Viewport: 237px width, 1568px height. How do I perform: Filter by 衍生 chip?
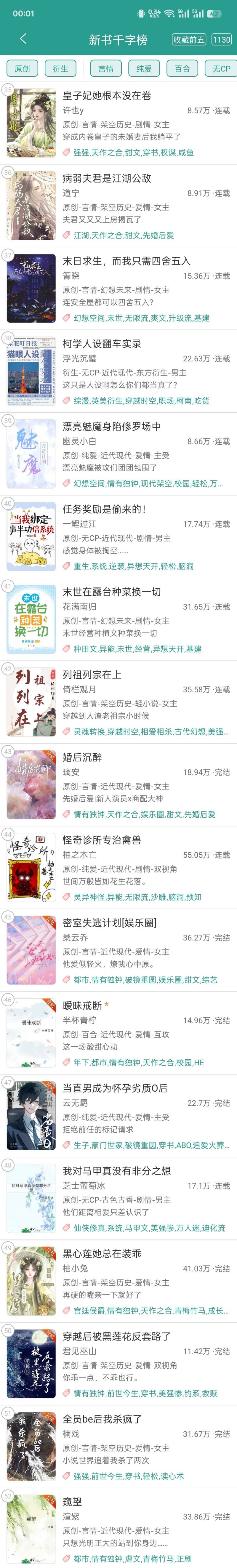pyautogui.click(x=60, y=69)
